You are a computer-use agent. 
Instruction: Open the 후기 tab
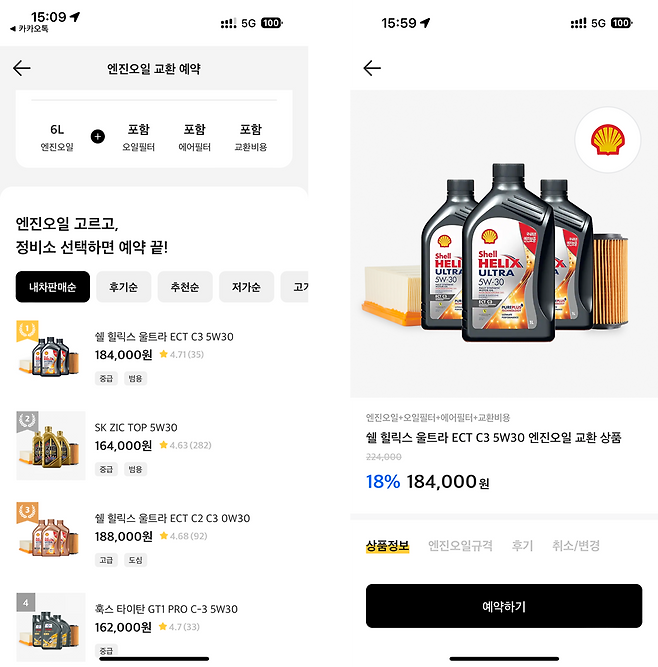click(x=522, y=546)
